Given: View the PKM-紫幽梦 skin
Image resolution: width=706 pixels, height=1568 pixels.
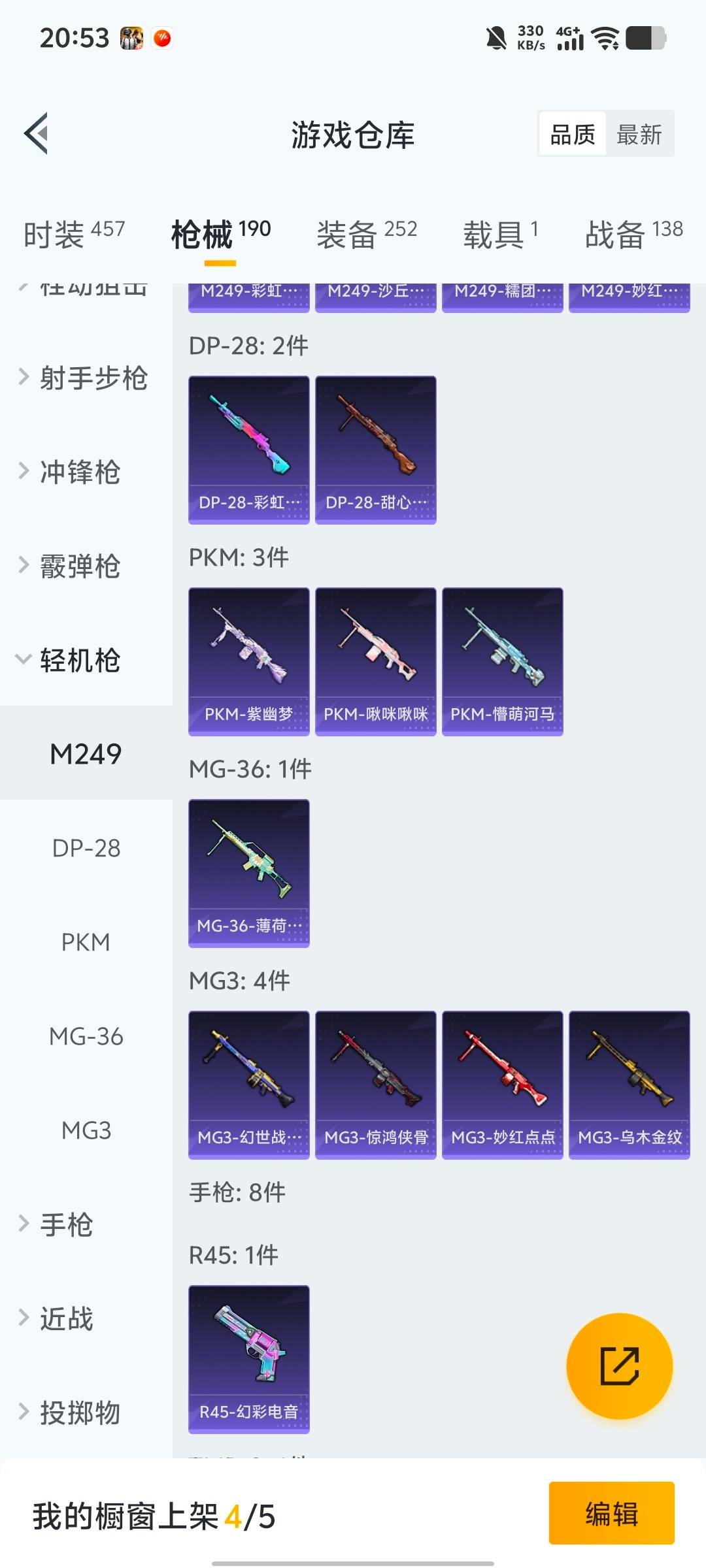Looking at the screenshot, I should [x=248, y=661].
